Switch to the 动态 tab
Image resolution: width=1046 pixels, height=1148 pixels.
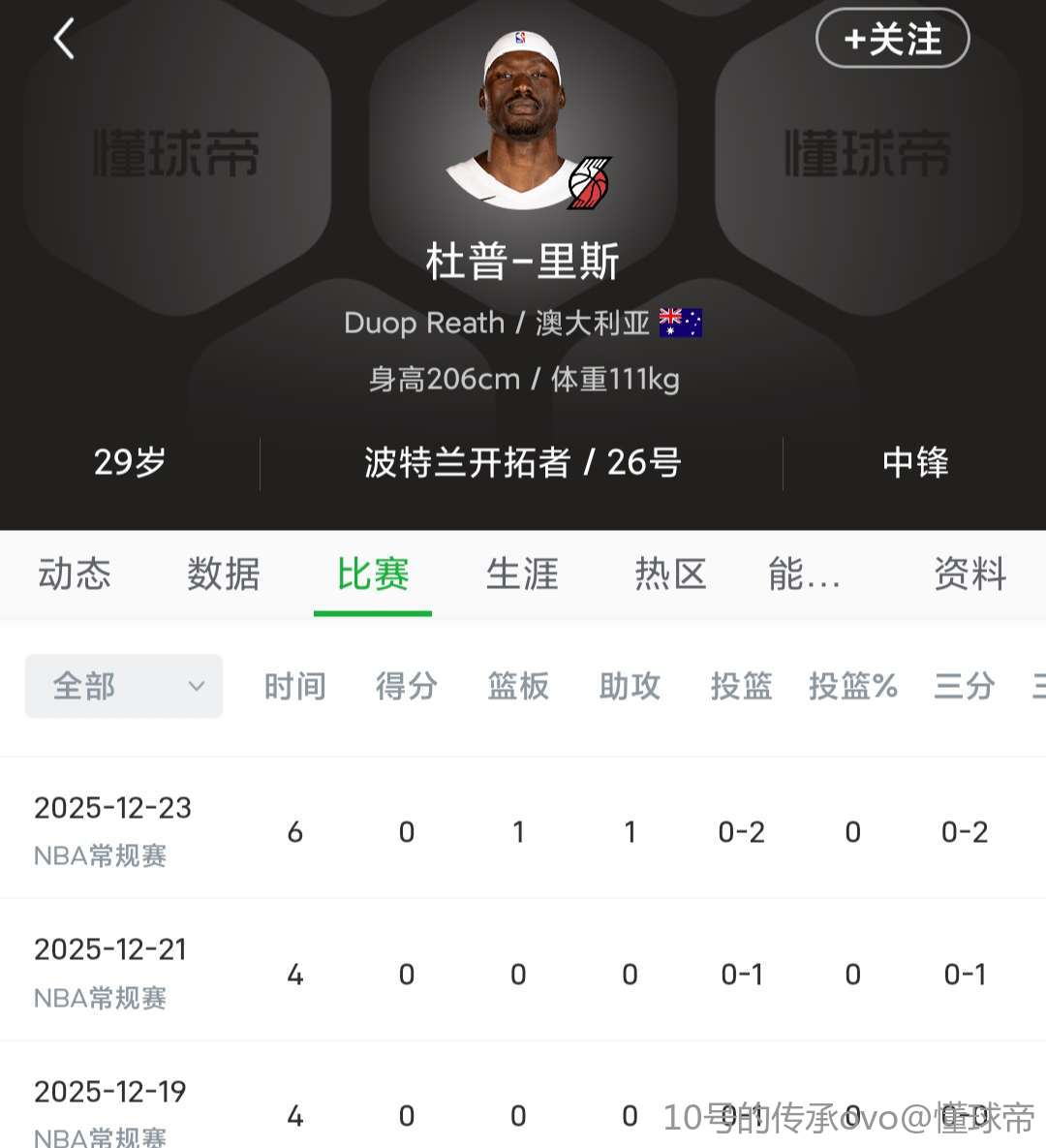click(75, 574)
